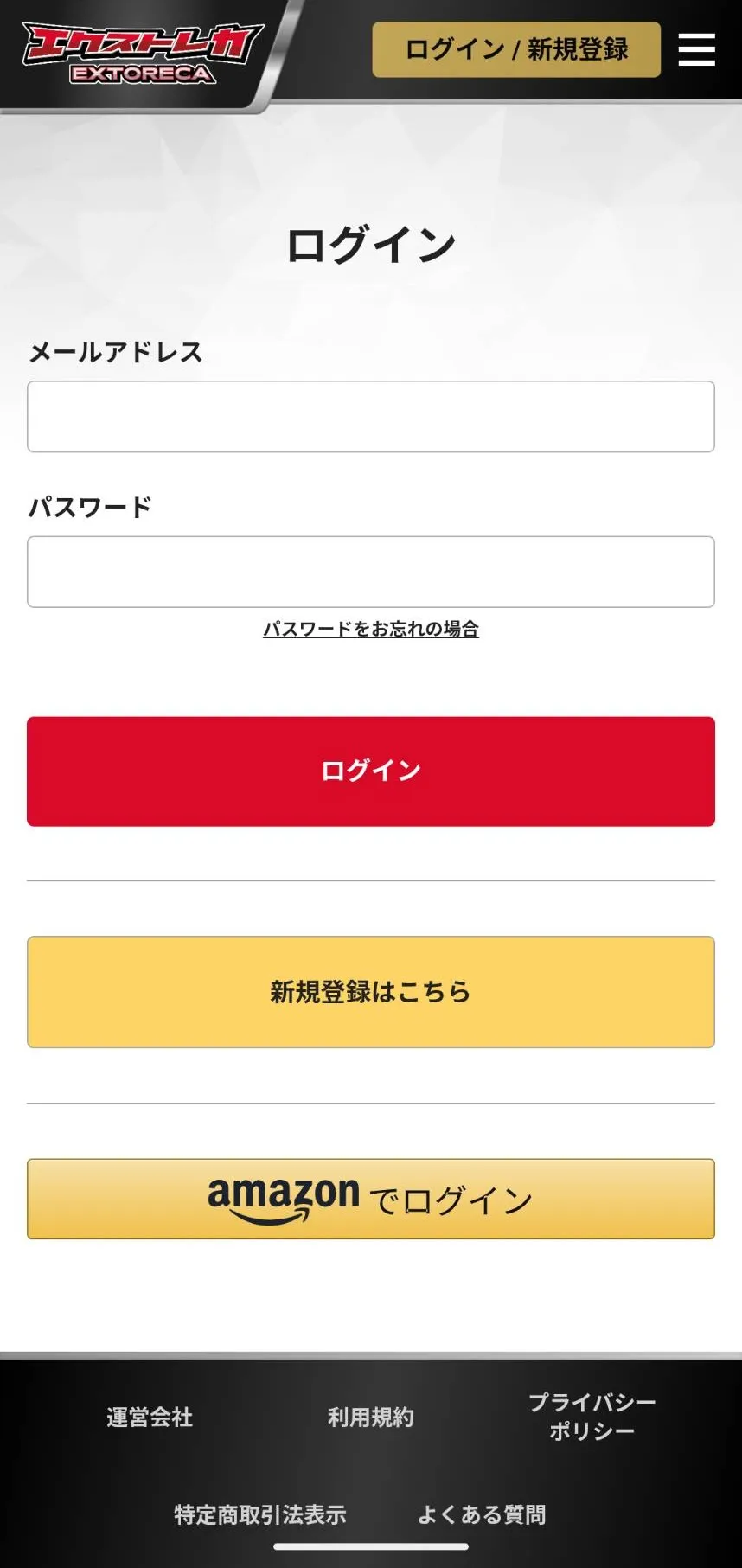View the プライバシーポリシー page

[x=592, y=1416]
